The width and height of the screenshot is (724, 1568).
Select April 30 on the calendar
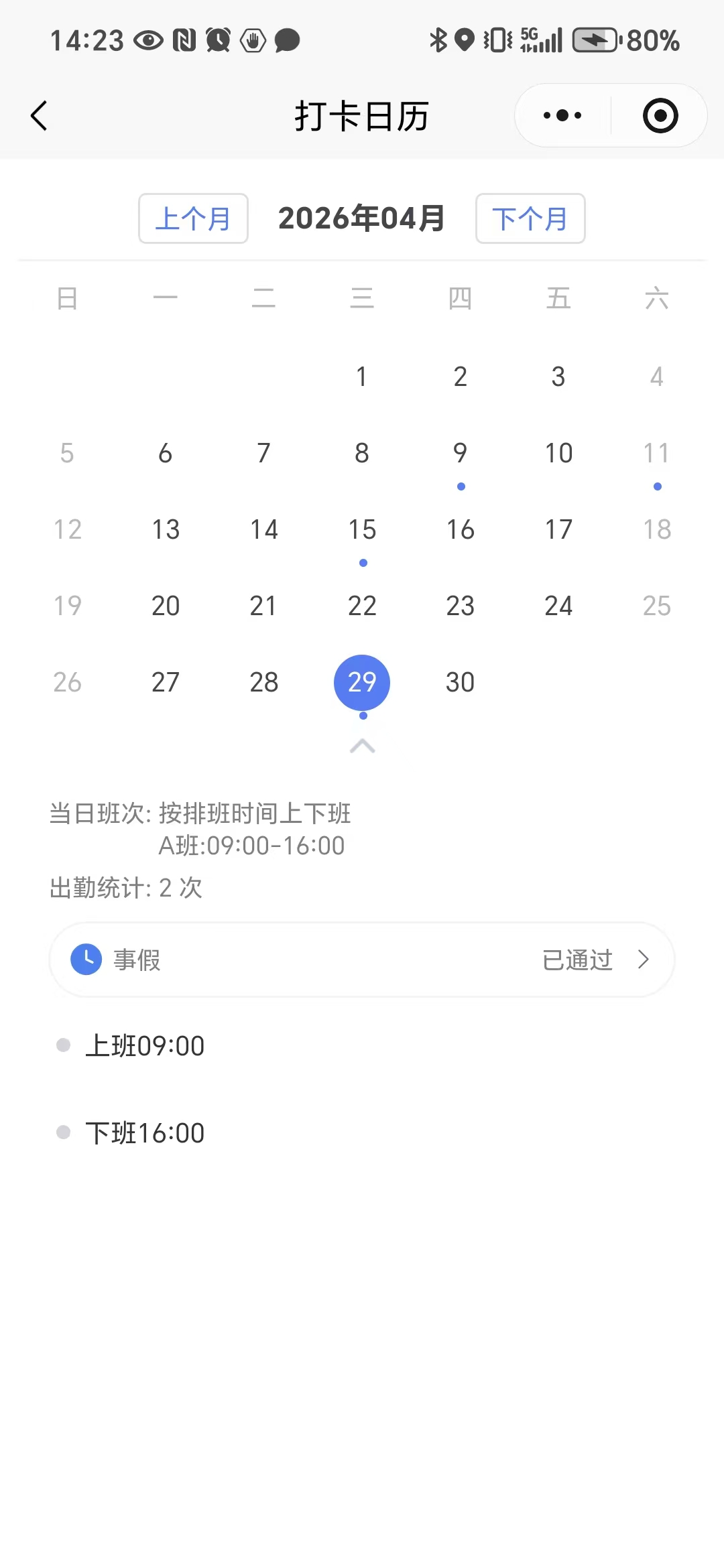coord(460,683)
